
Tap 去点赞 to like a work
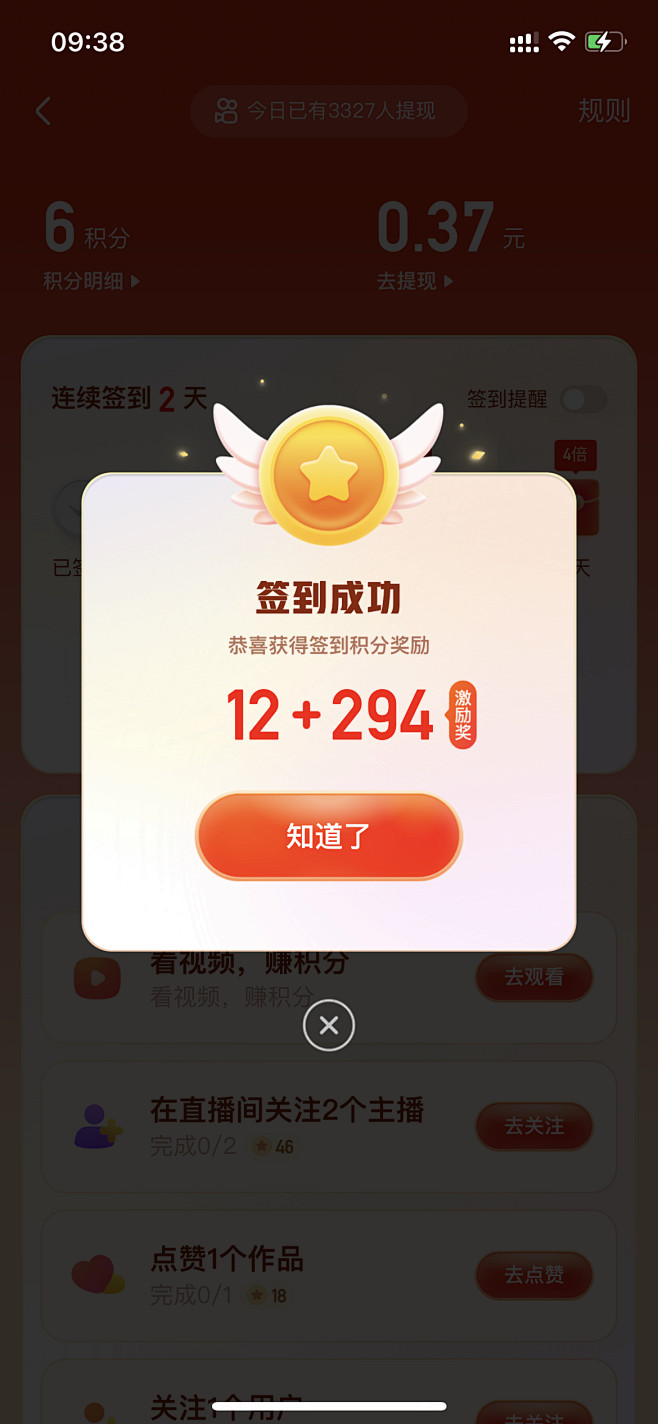coord(534,1275)
